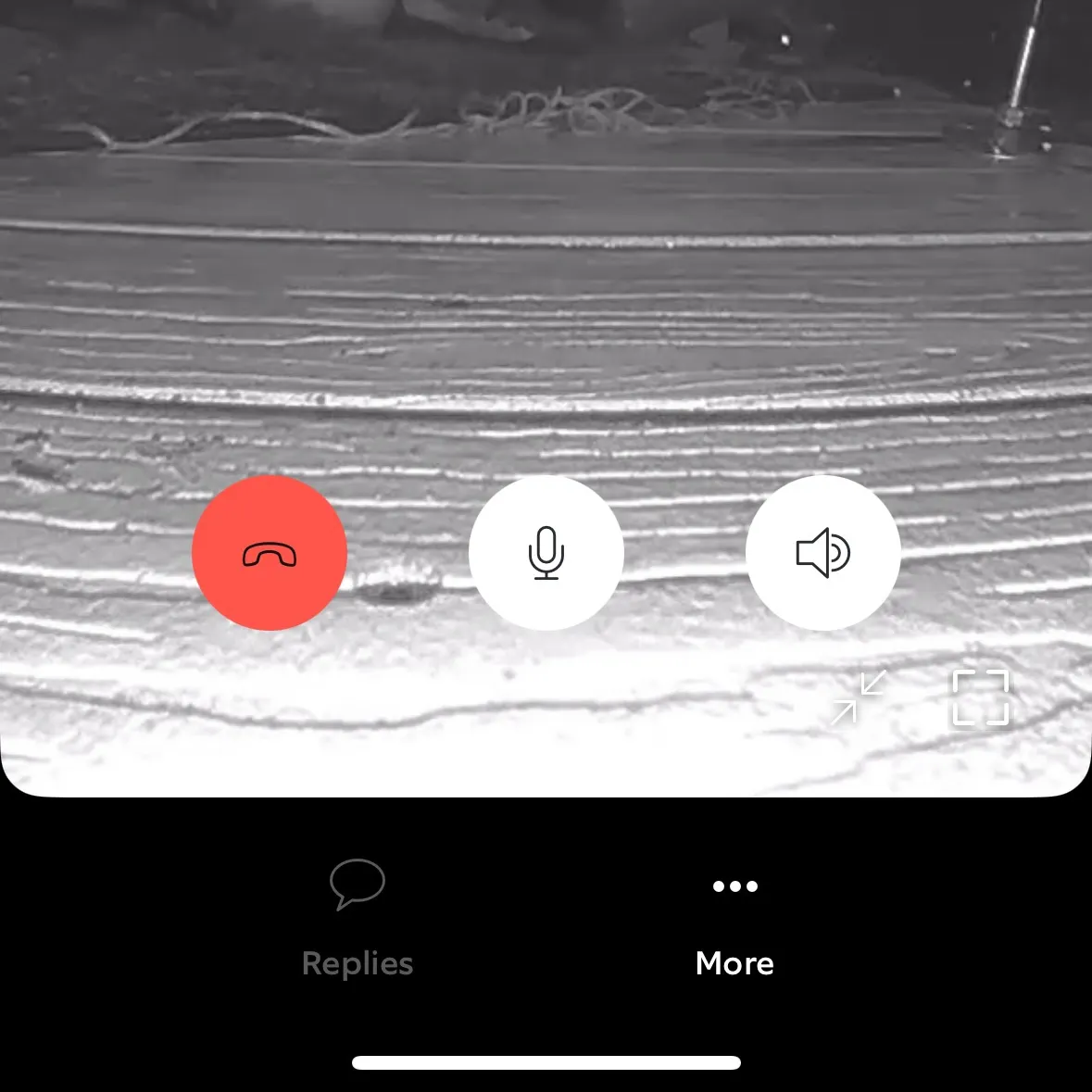The image size is (1092, 1092).
Task: Toggle the microphone button
Action: point(546,553)
